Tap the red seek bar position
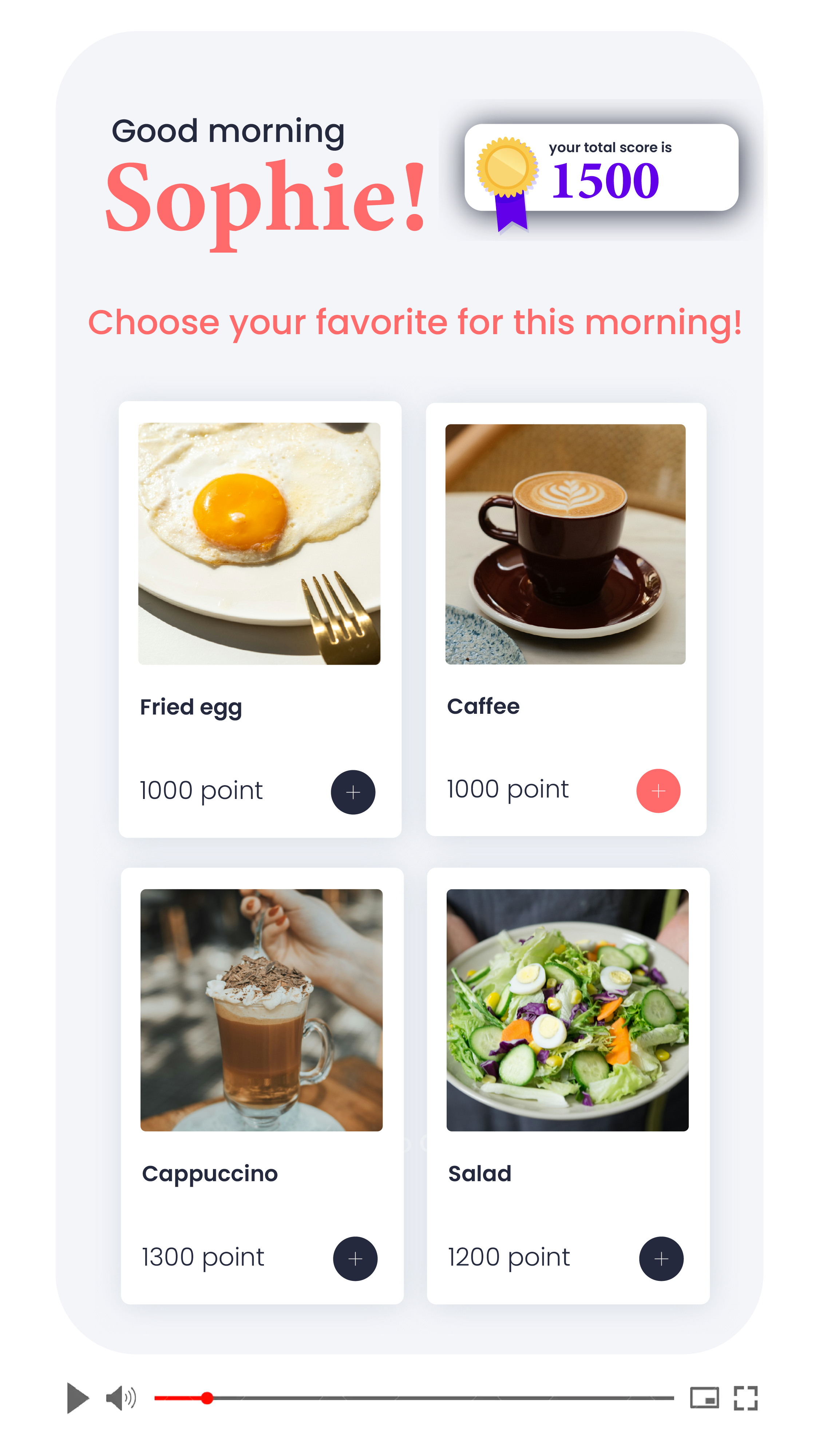This screenshot has width=819, height=1456. tap(207, 1398)
